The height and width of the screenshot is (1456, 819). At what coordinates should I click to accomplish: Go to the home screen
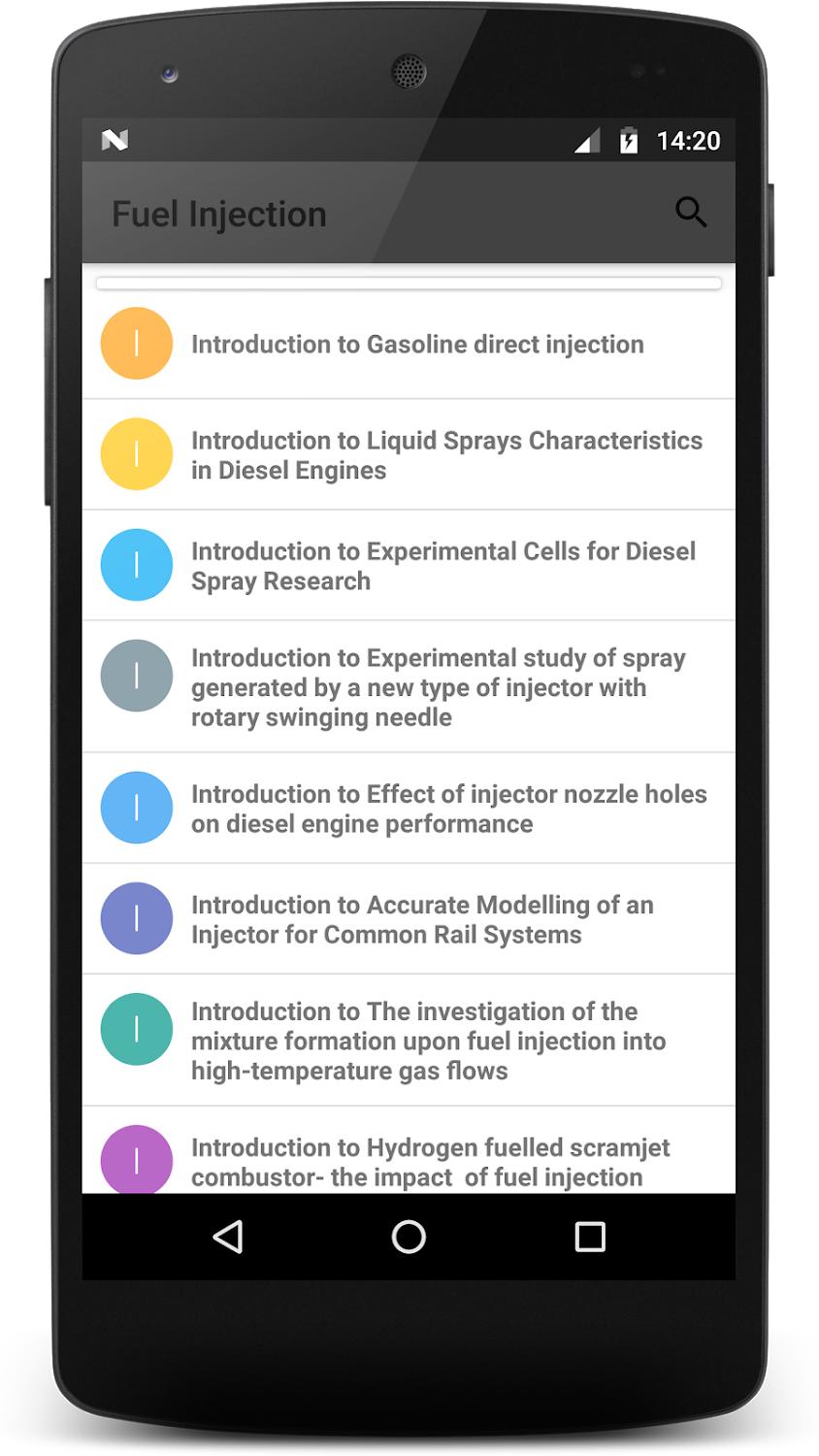coord(409,1237)
